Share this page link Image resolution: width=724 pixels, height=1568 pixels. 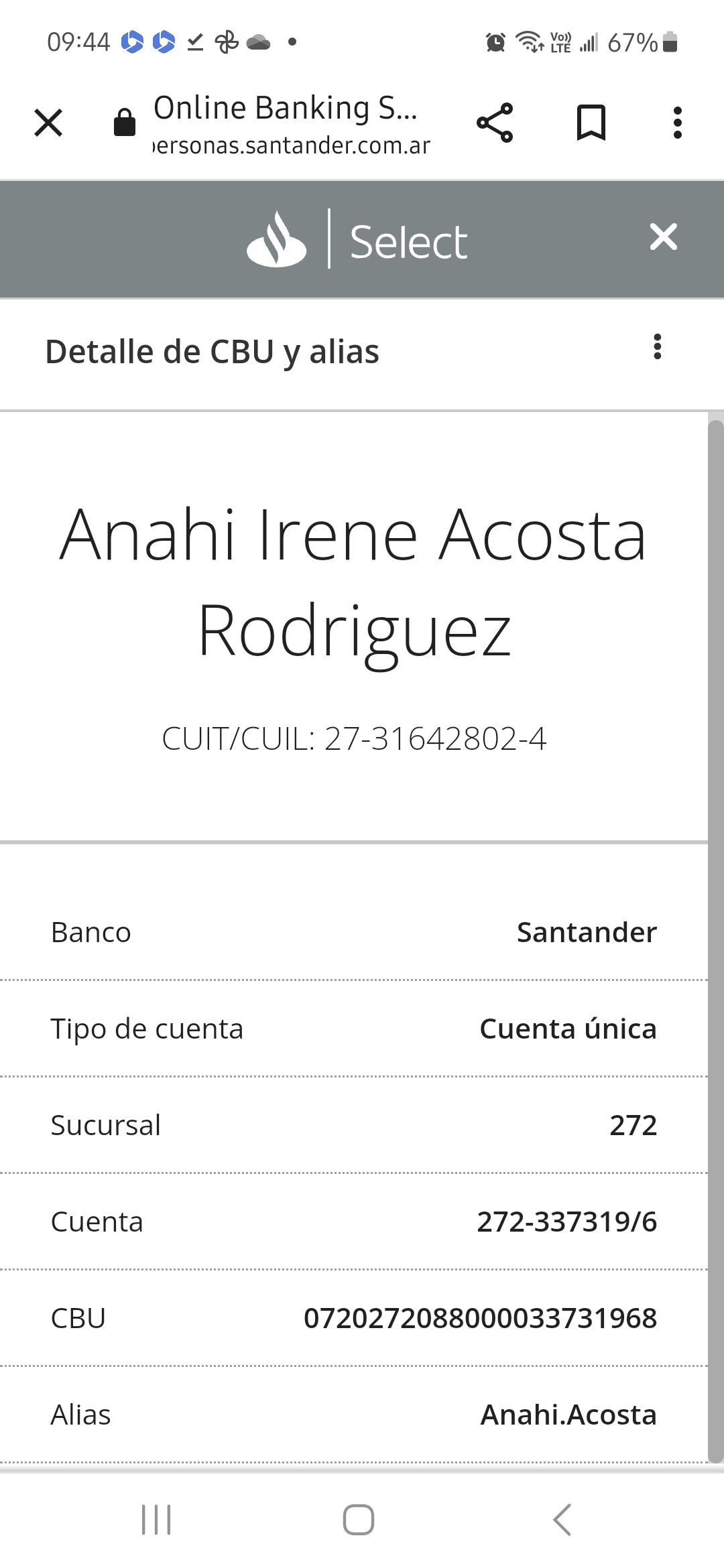495,123
